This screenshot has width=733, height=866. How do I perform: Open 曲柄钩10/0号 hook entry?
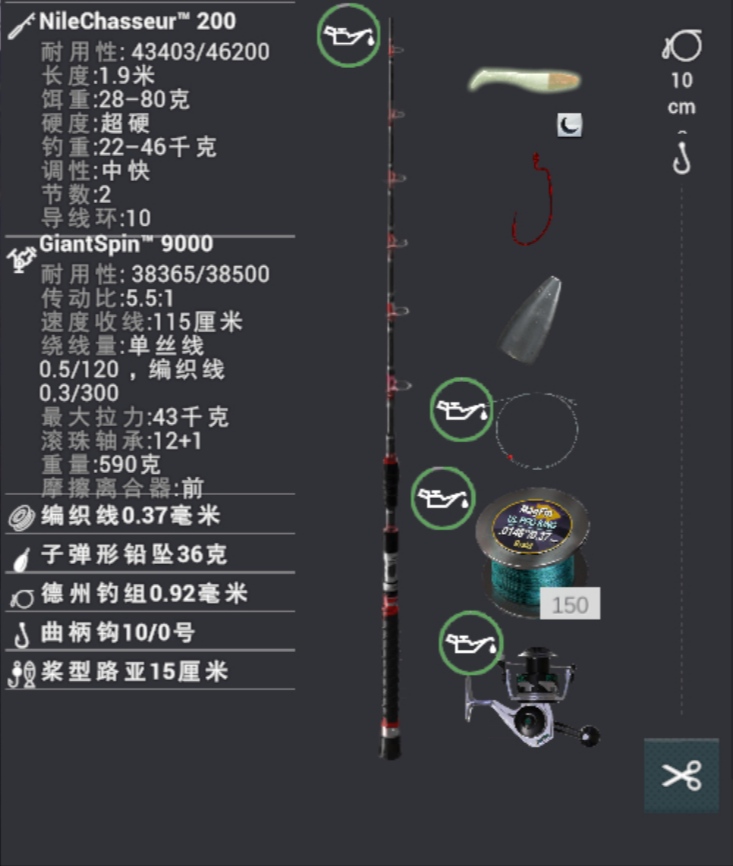[117, 632]
